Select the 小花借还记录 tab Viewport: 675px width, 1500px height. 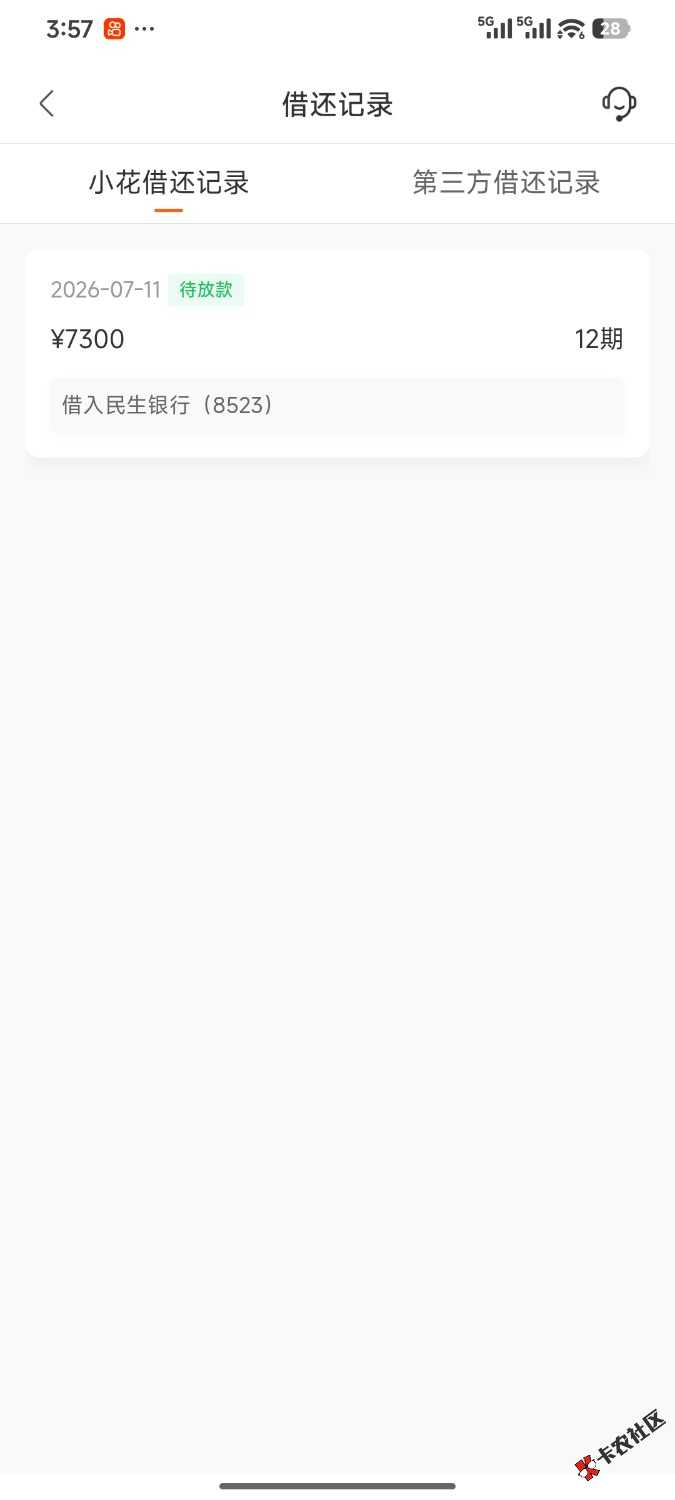(x=168, y=183)
